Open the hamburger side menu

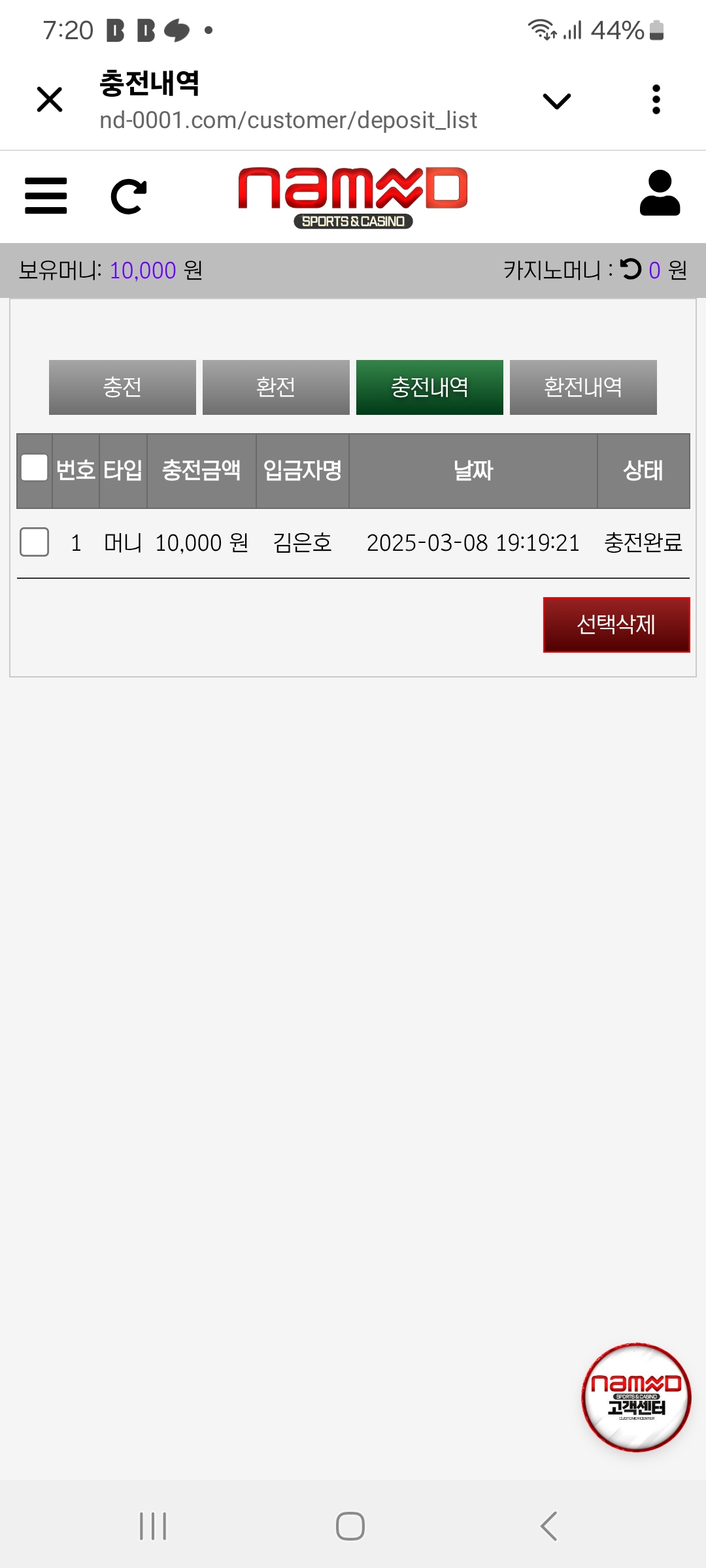pyautogui.click(x=46, y=196)
